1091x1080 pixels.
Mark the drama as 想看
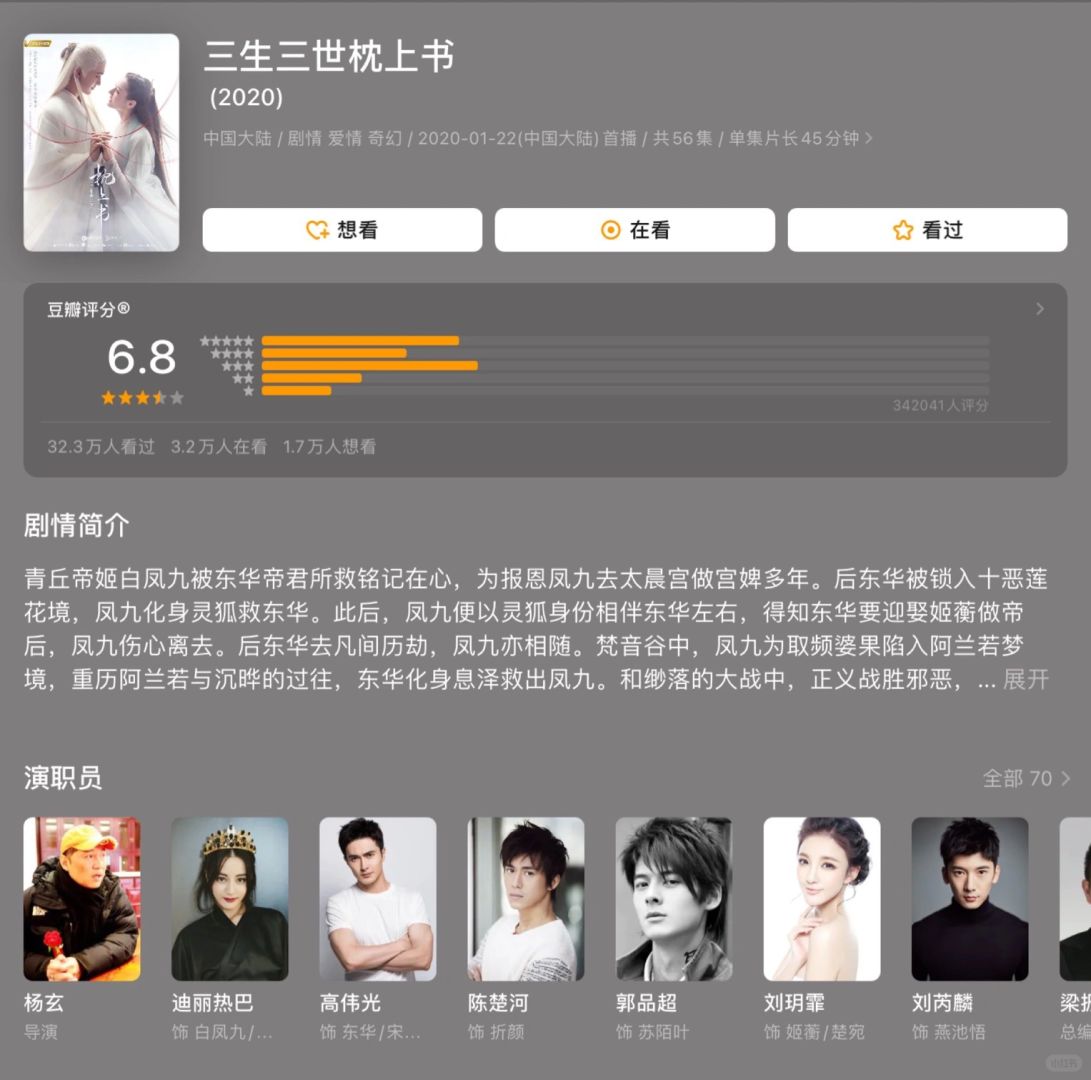[342, 230]
